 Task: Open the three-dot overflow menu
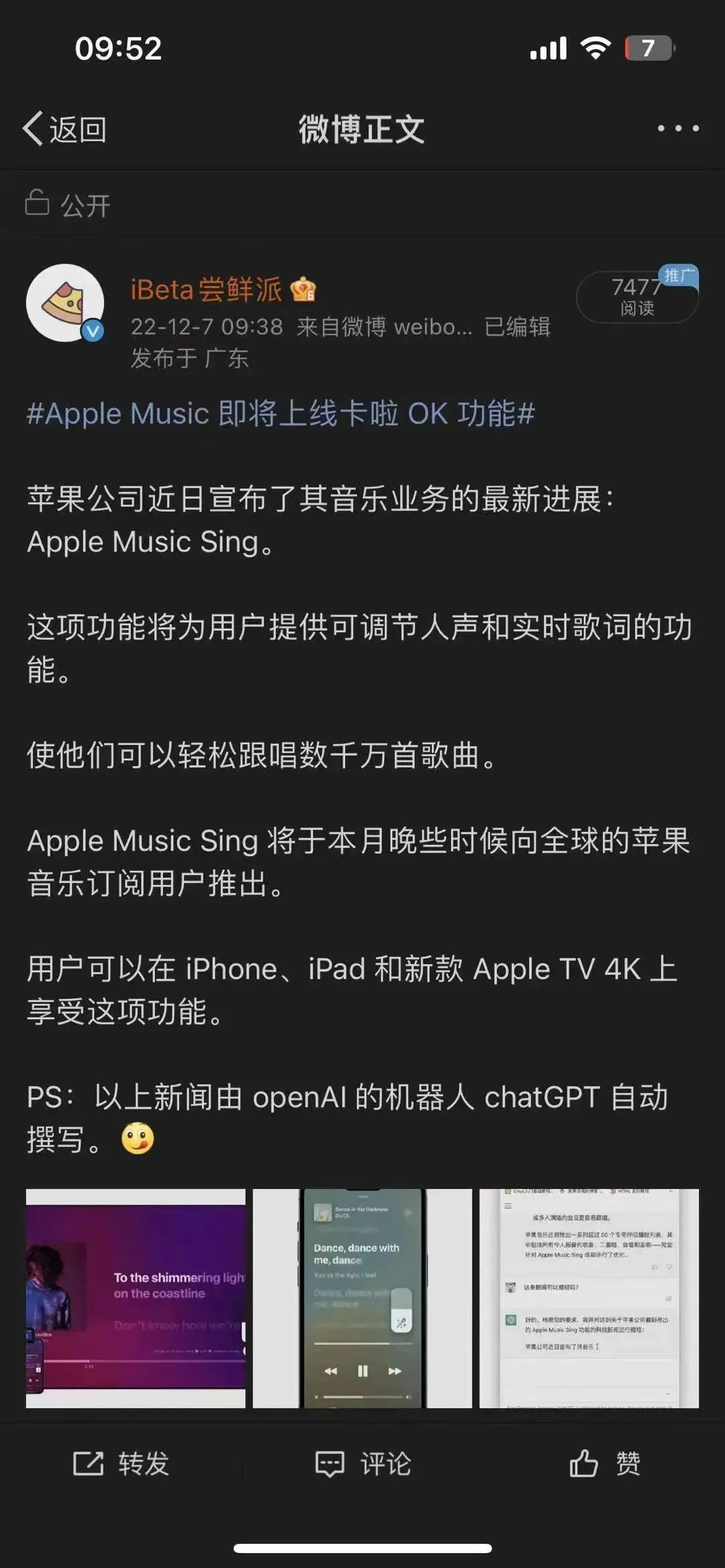[678, 128]
